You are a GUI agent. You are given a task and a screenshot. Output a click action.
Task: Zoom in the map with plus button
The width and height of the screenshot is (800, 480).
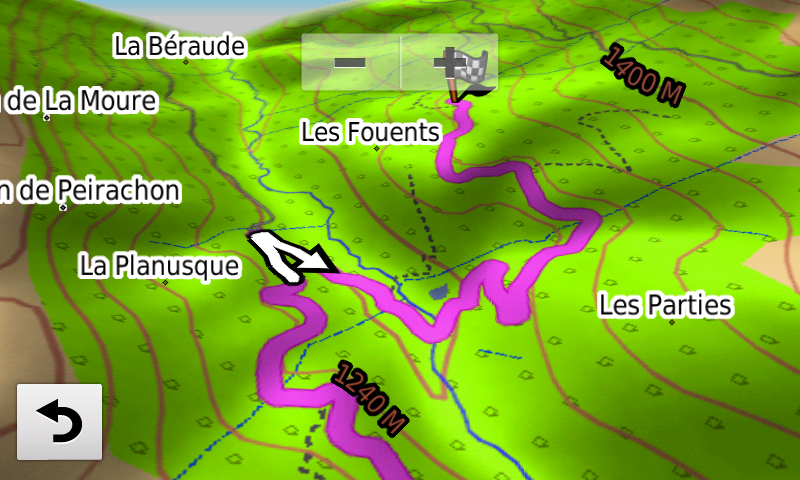click(x=448, y=62)
